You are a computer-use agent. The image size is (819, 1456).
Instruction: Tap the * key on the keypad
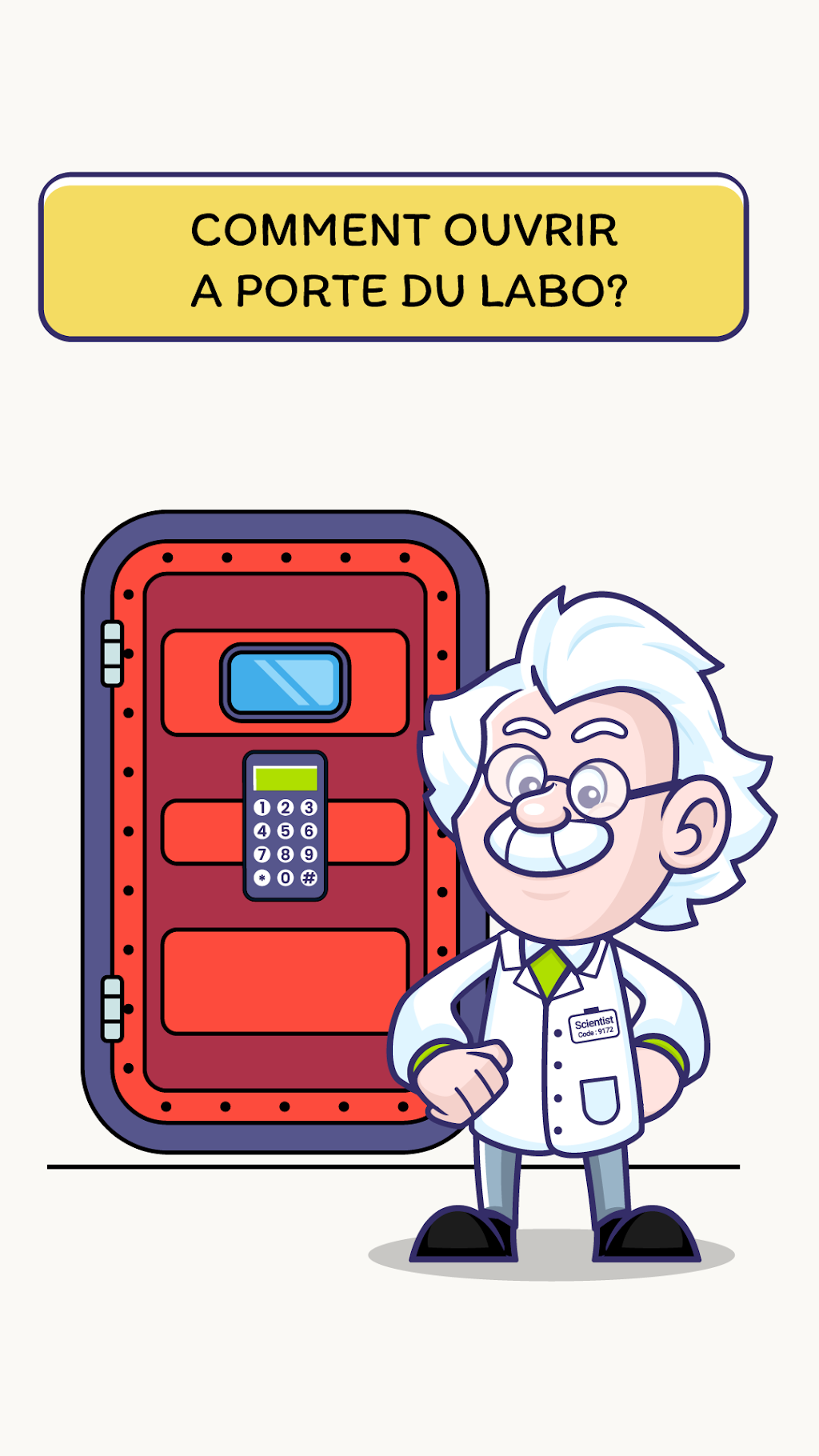point(262,878)
